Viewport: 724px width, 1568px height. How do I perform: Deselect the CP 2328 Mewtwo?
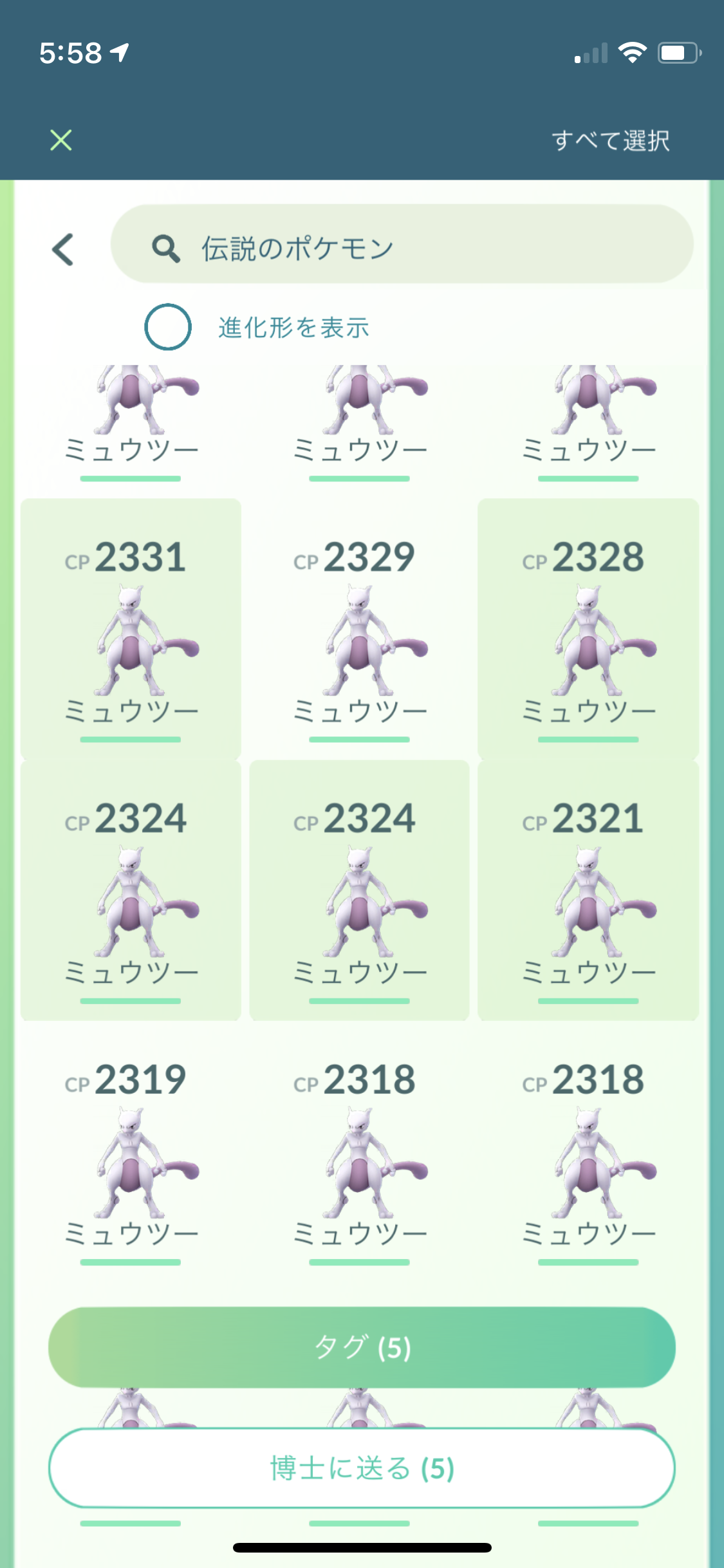click(x=588, y=631)
